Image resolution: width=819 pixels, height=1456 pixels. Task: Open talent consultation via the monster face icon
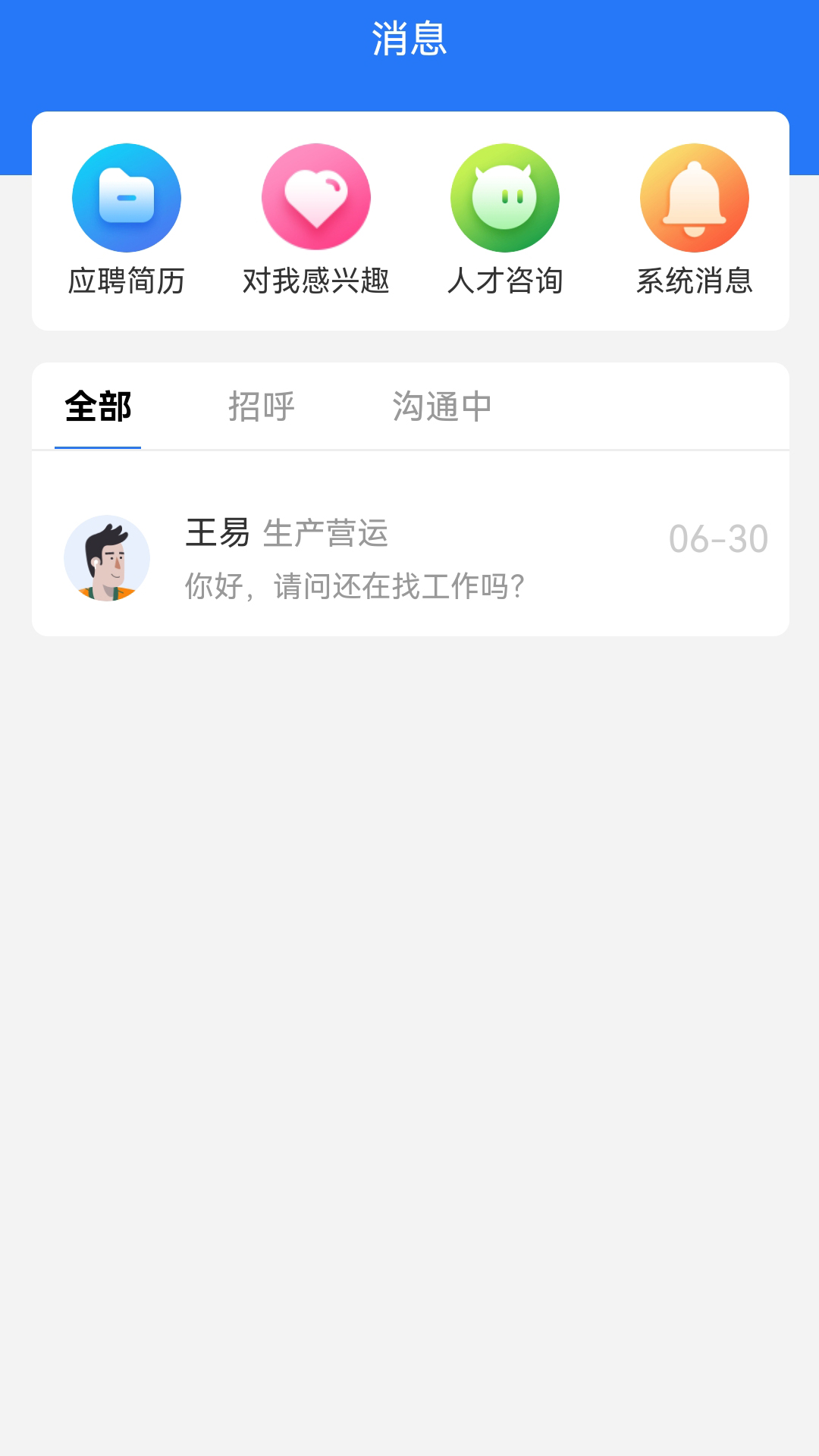[505, 197]
